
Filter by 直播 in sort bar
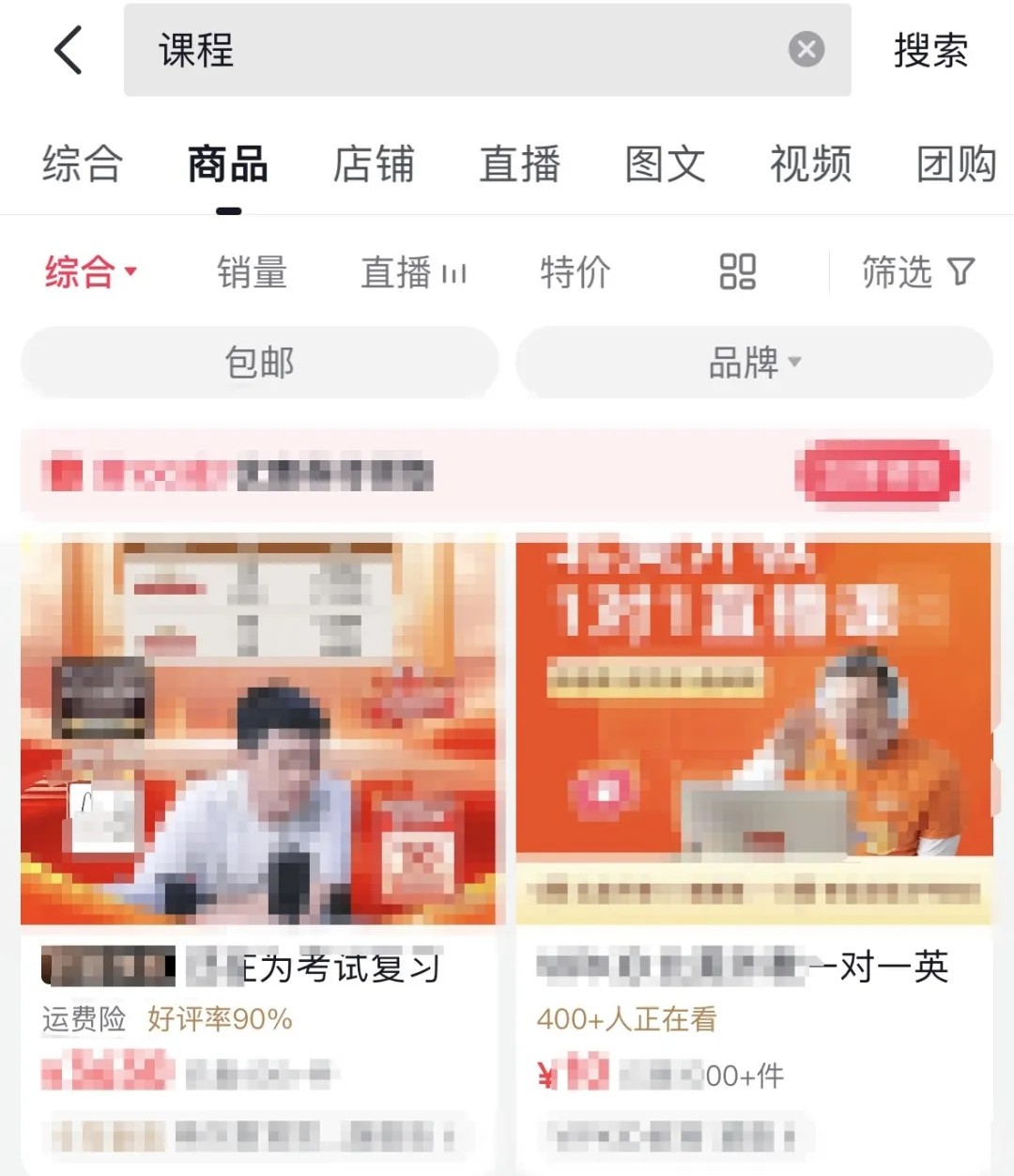[x=413, y=272]
